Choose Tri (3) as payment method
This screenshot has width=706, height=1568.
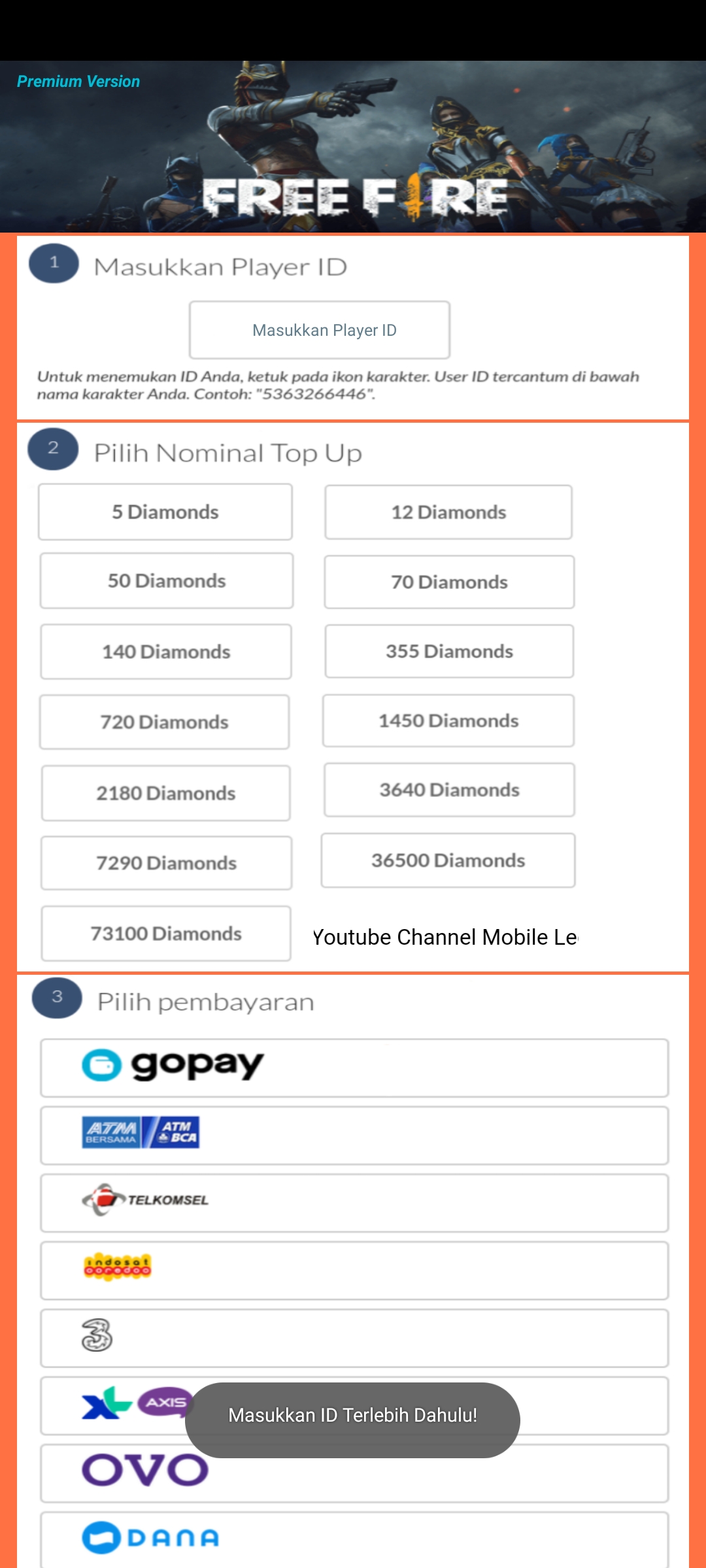click(353, 1337)
